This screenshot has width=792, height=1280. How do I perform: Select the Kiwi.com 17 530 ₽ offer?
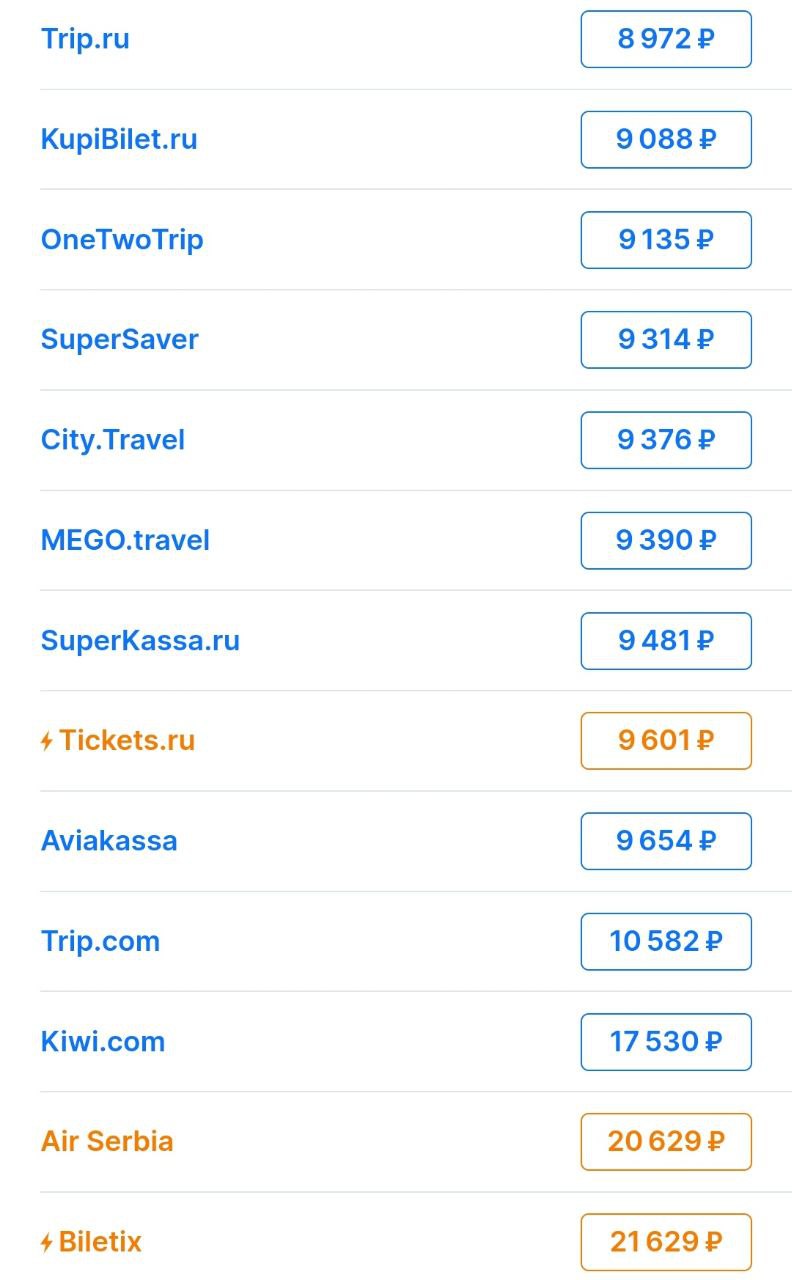click(x=666, y=1042)
